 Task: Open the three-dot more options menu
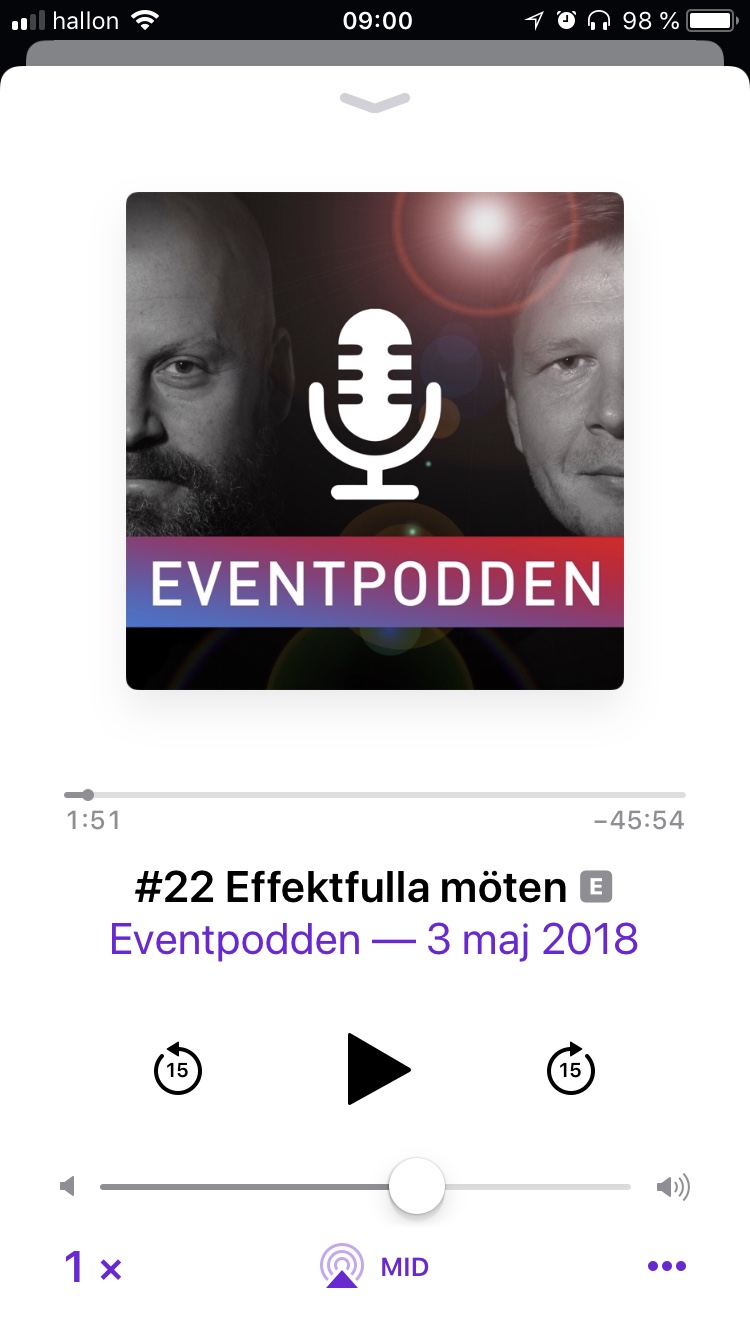(x=667, y=1267)
